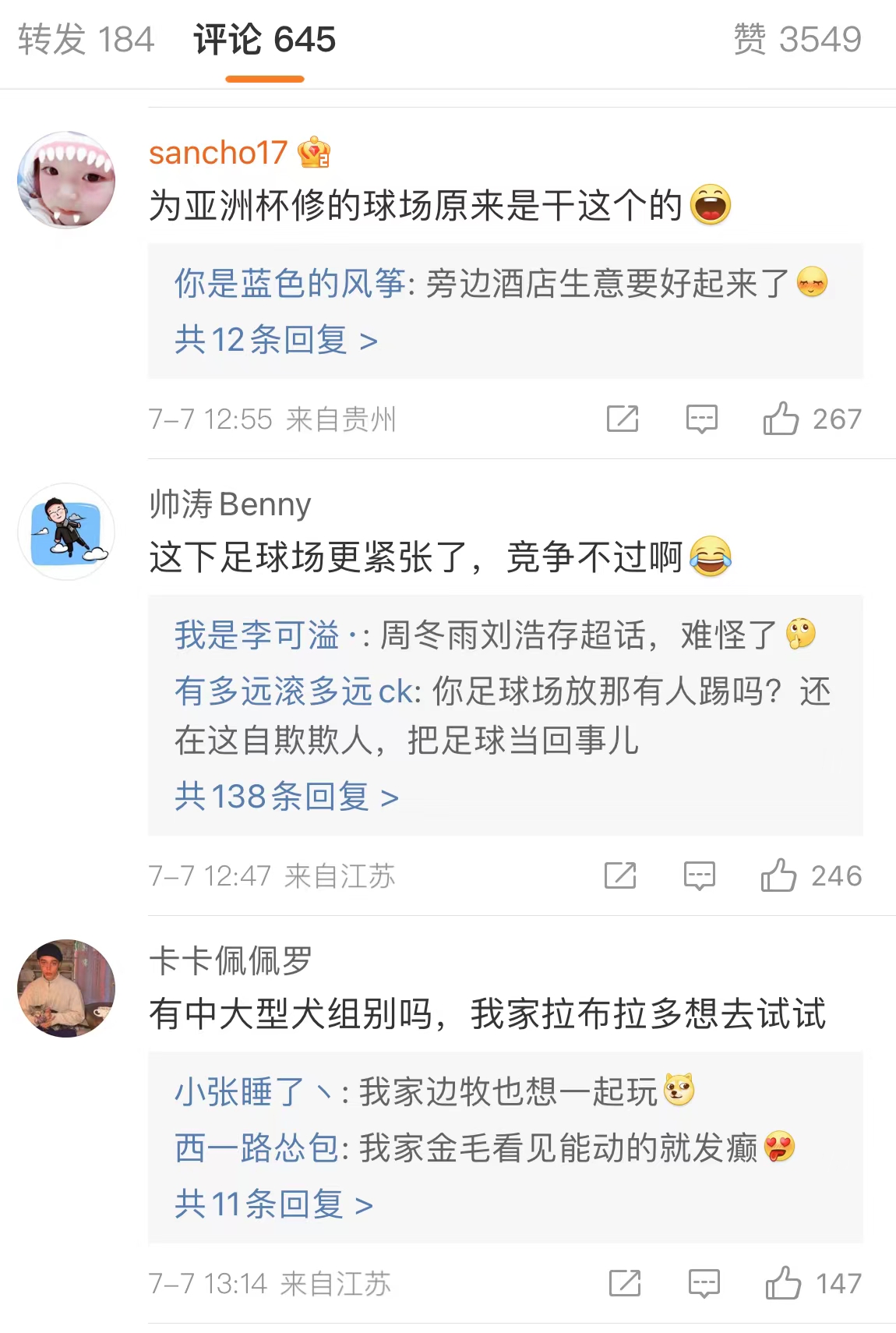This screenshot has width=896, height=1333.
Task: Open the comment bubble icon under 帅涛Benny's comment
Action: pos(701,875)
